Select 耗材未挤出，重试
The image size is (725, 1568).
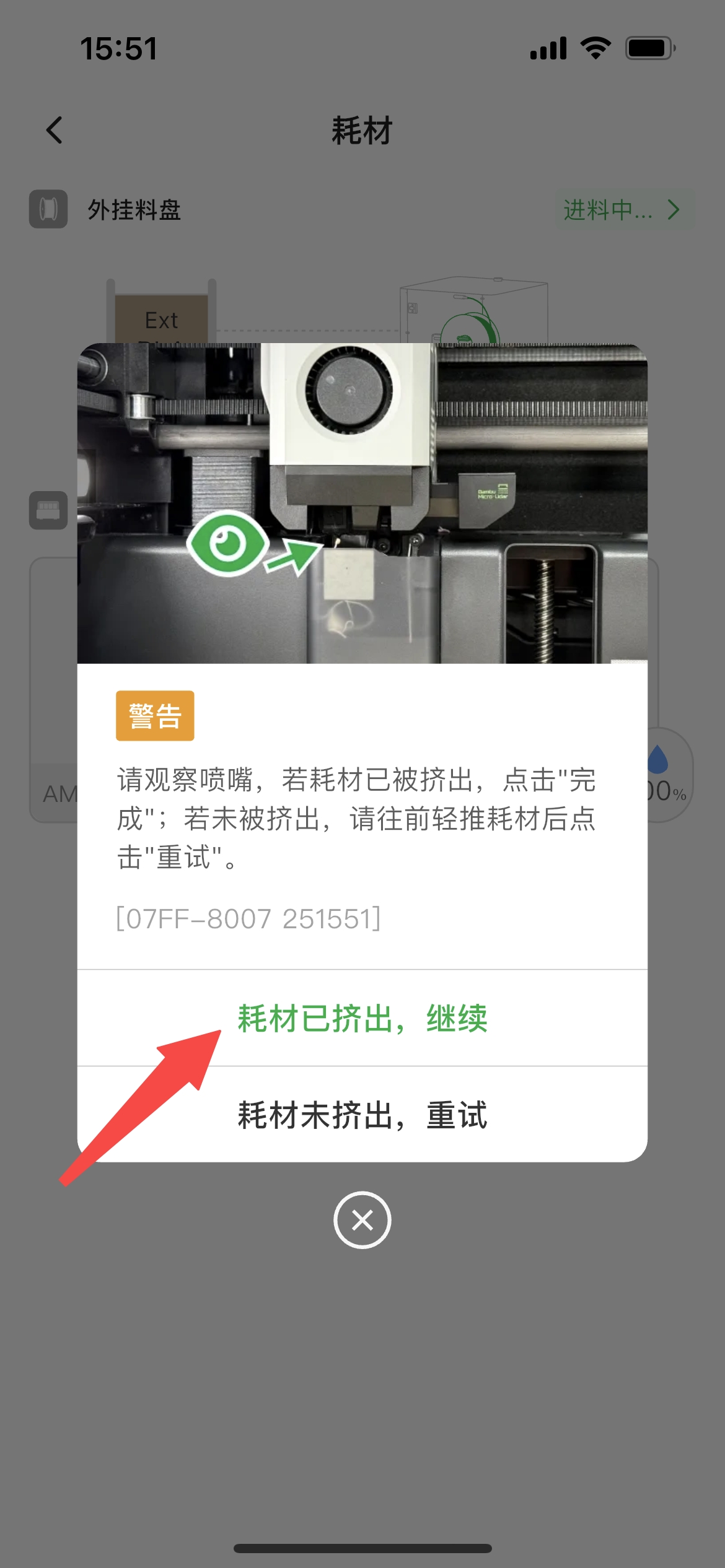click(362, 1115)
